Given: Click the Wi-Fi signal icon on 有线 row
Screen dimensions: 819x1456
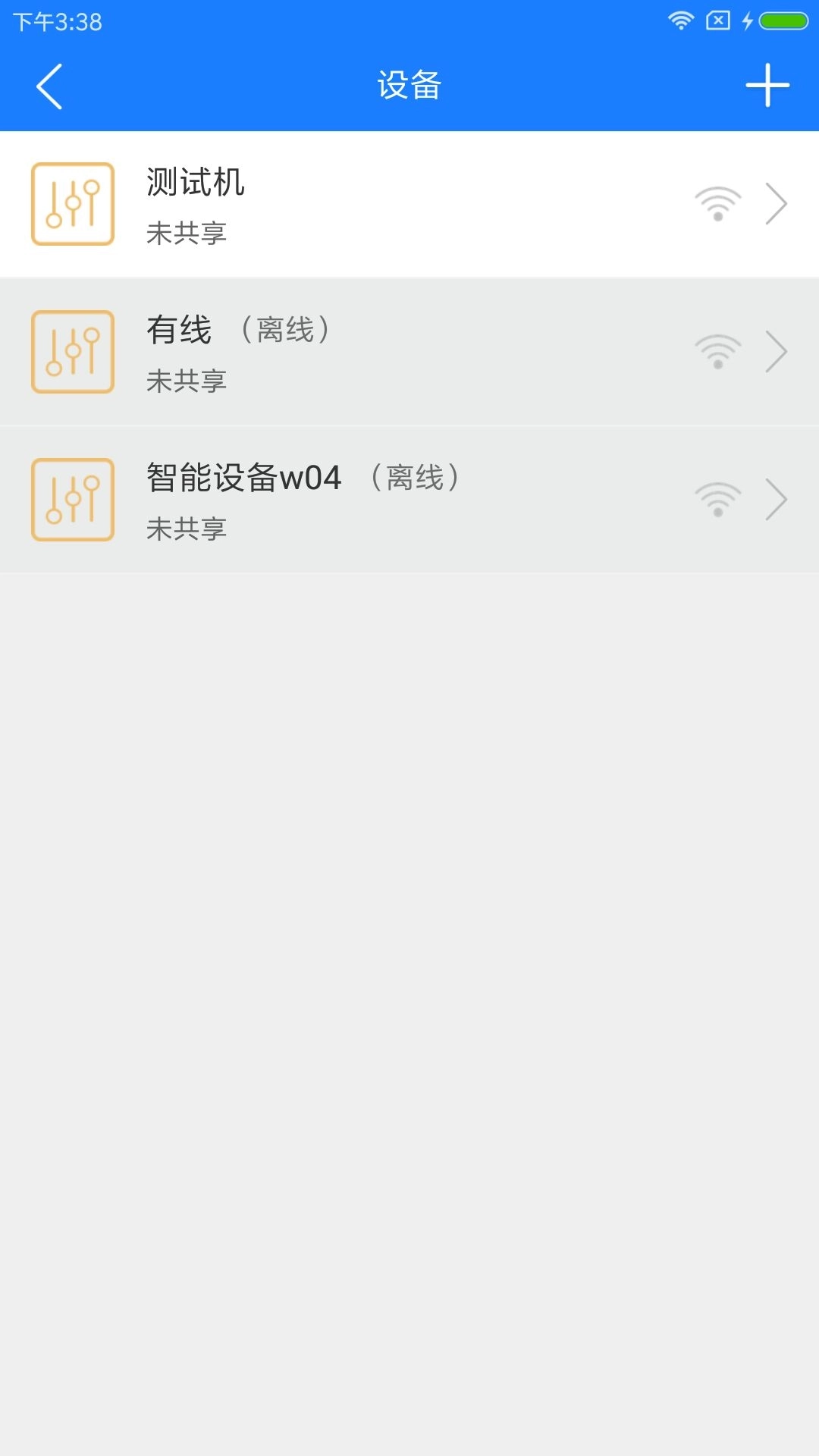Looking at the screenshot, I should coord(717,351).
